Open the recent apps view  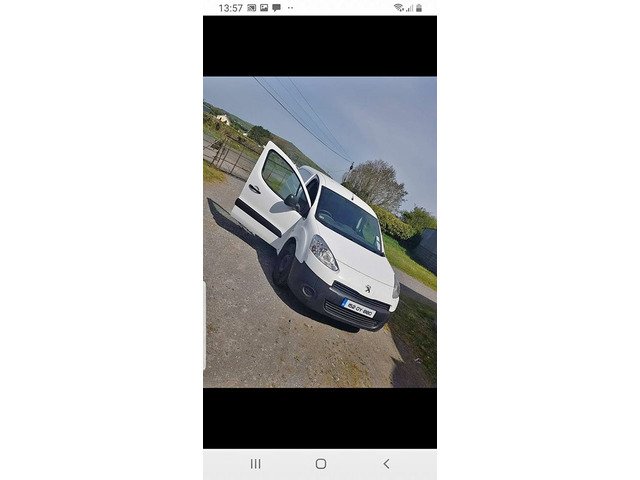click(x=255, y=464)
